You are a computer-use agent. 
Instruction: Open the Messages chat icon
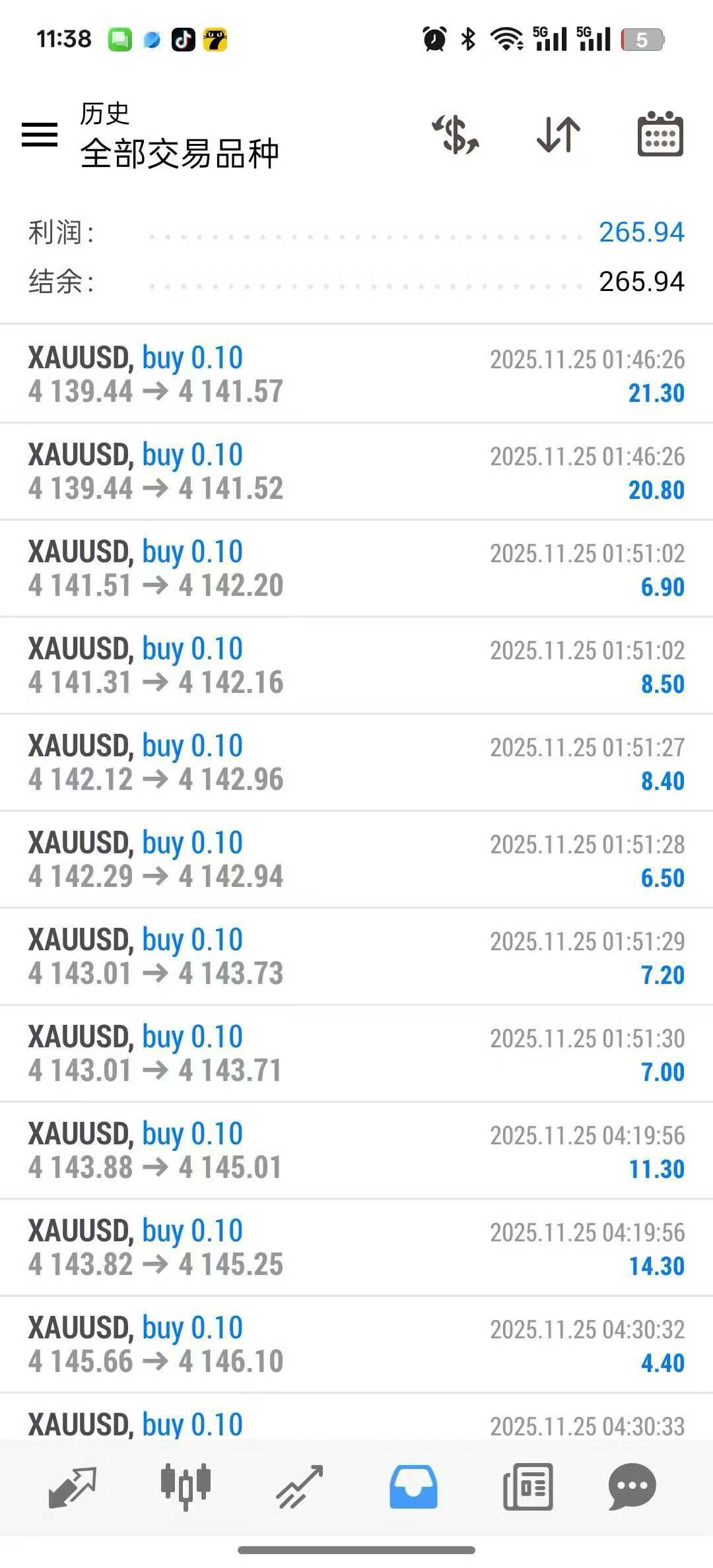pyautogui.click(x=631, y=1486)
